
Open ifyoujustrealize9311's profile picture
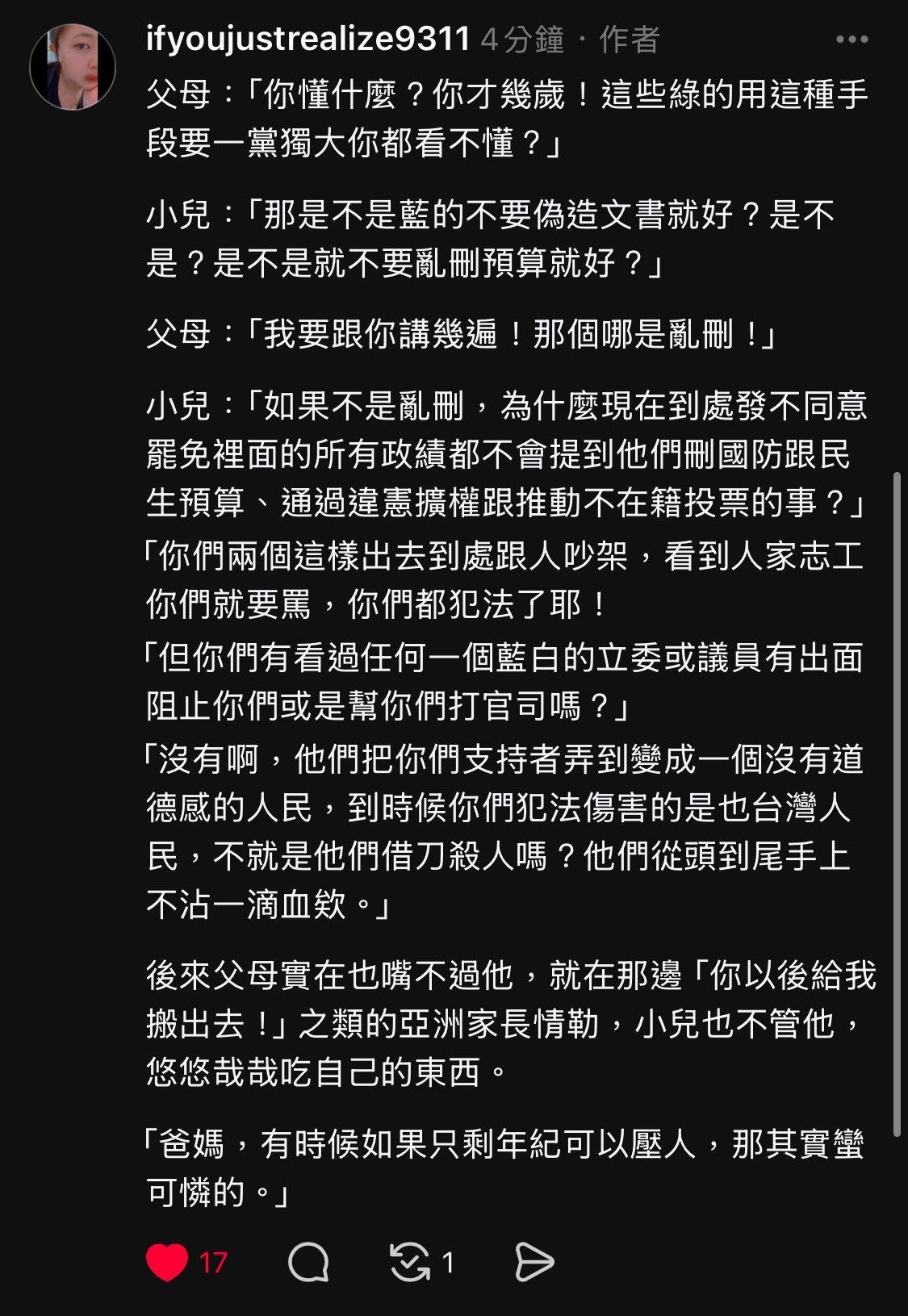coord(73,67)
